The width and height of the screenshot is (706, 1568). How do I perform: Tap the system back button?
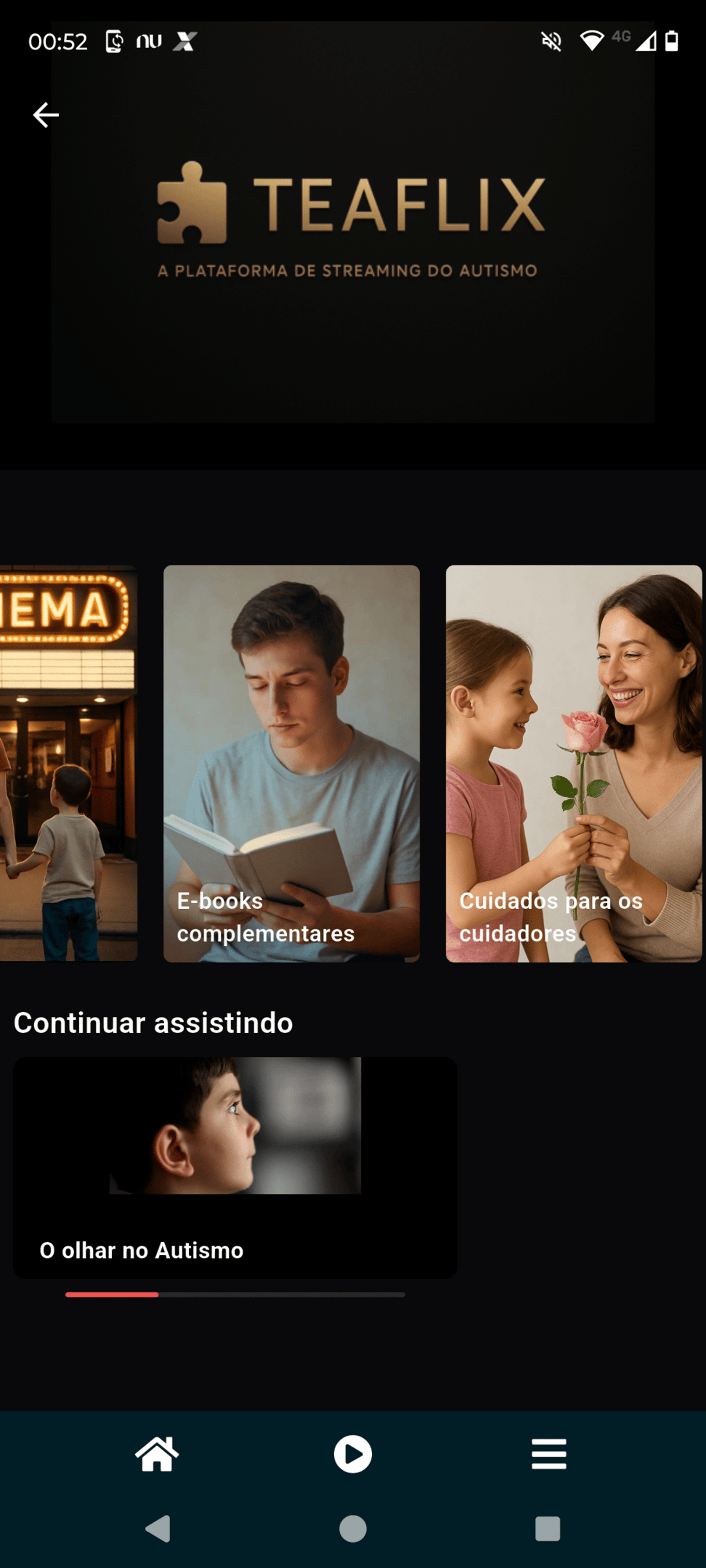pyautogui.click(x=158, y=1528)
